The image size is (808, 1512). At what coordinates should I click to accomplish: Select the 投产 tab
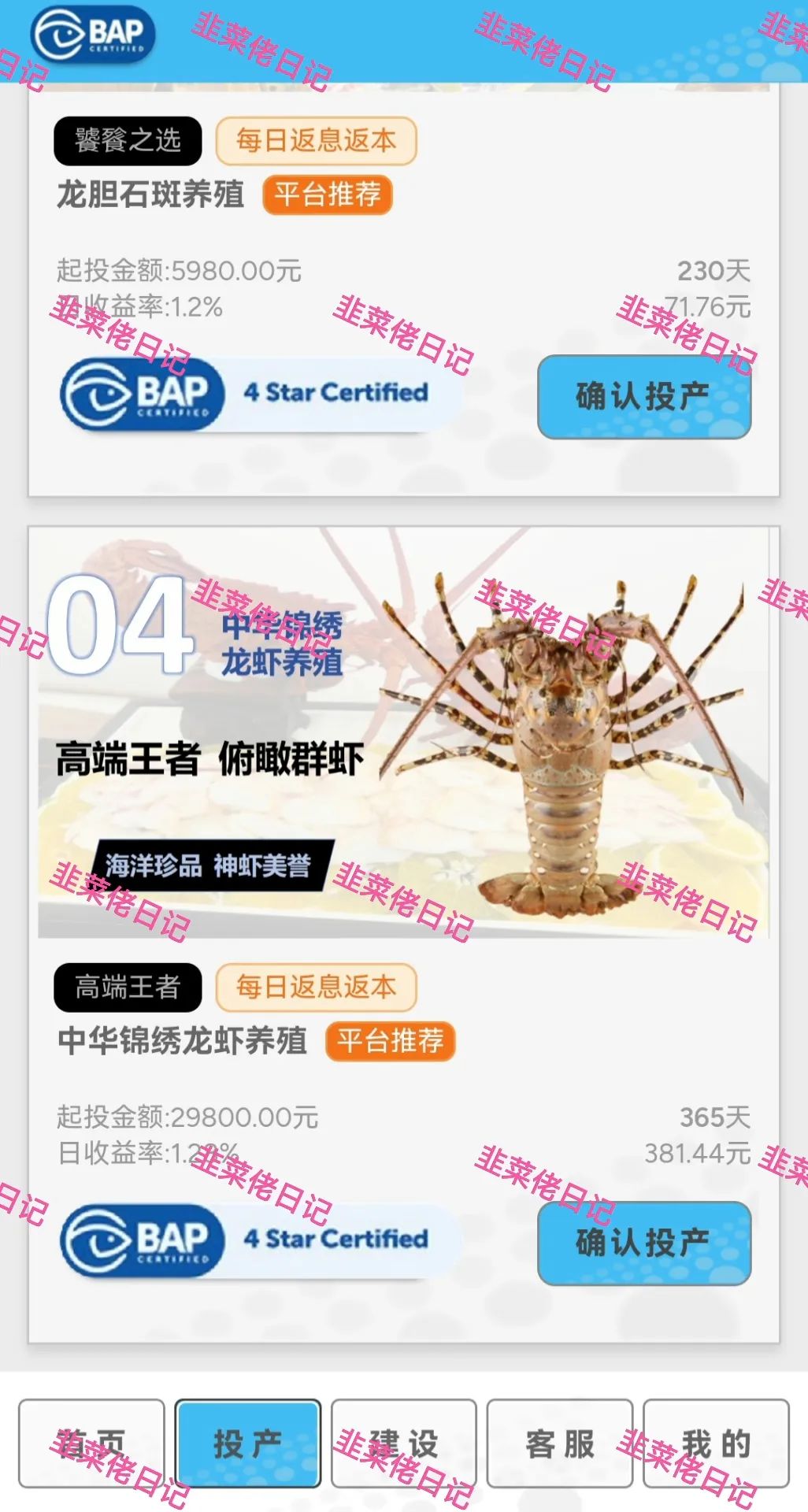click(247, 1443)
